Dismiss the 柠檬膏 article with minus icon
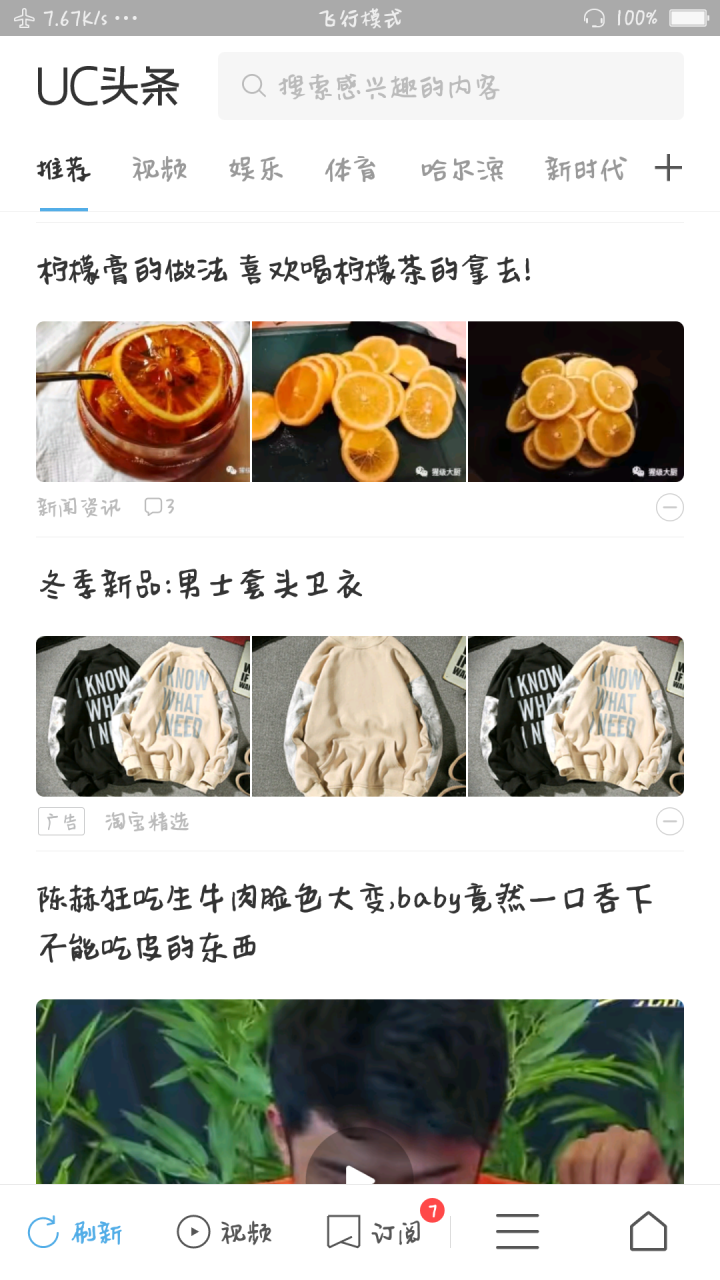Screen dimensions: 720x1280 [669, 508]
